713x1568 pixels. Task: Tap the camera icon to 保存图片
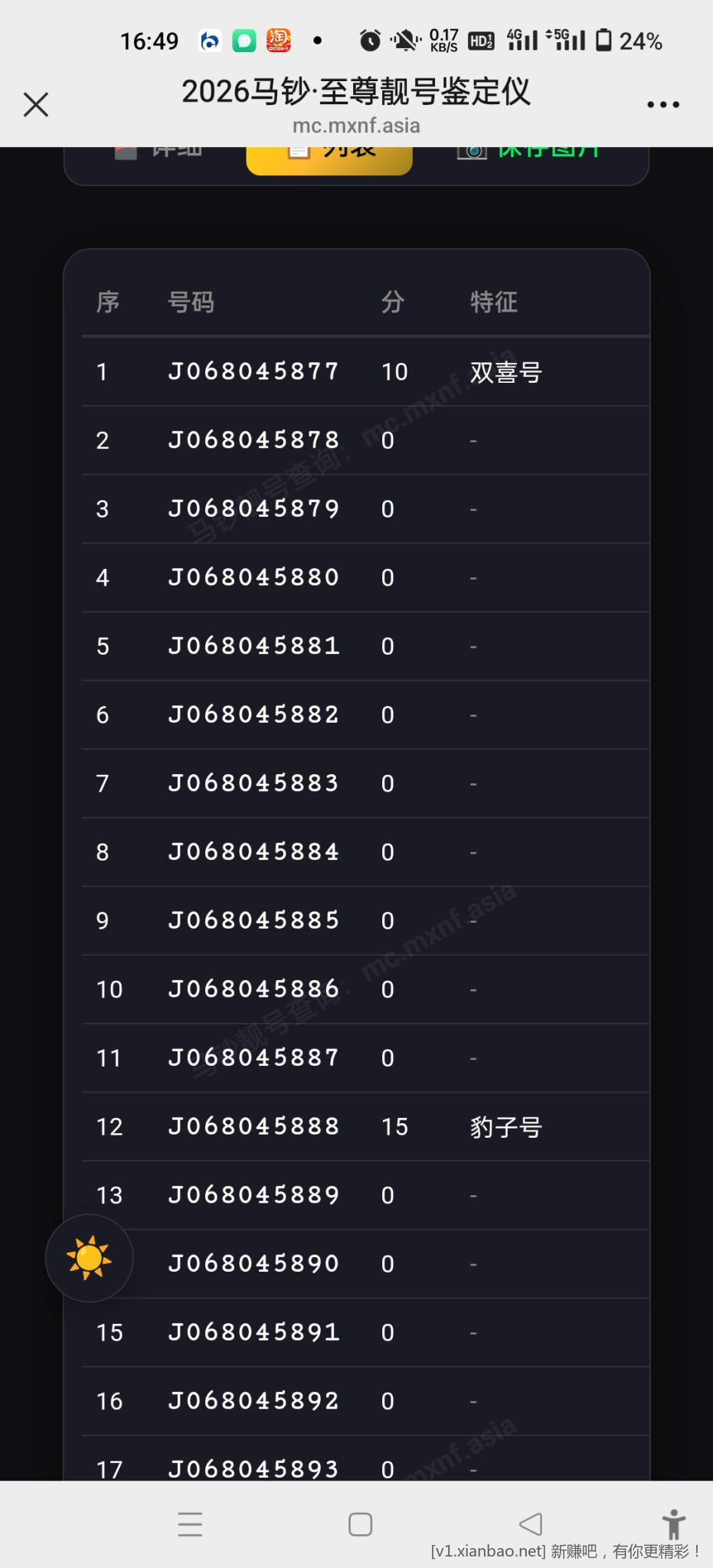click(473, 149)
